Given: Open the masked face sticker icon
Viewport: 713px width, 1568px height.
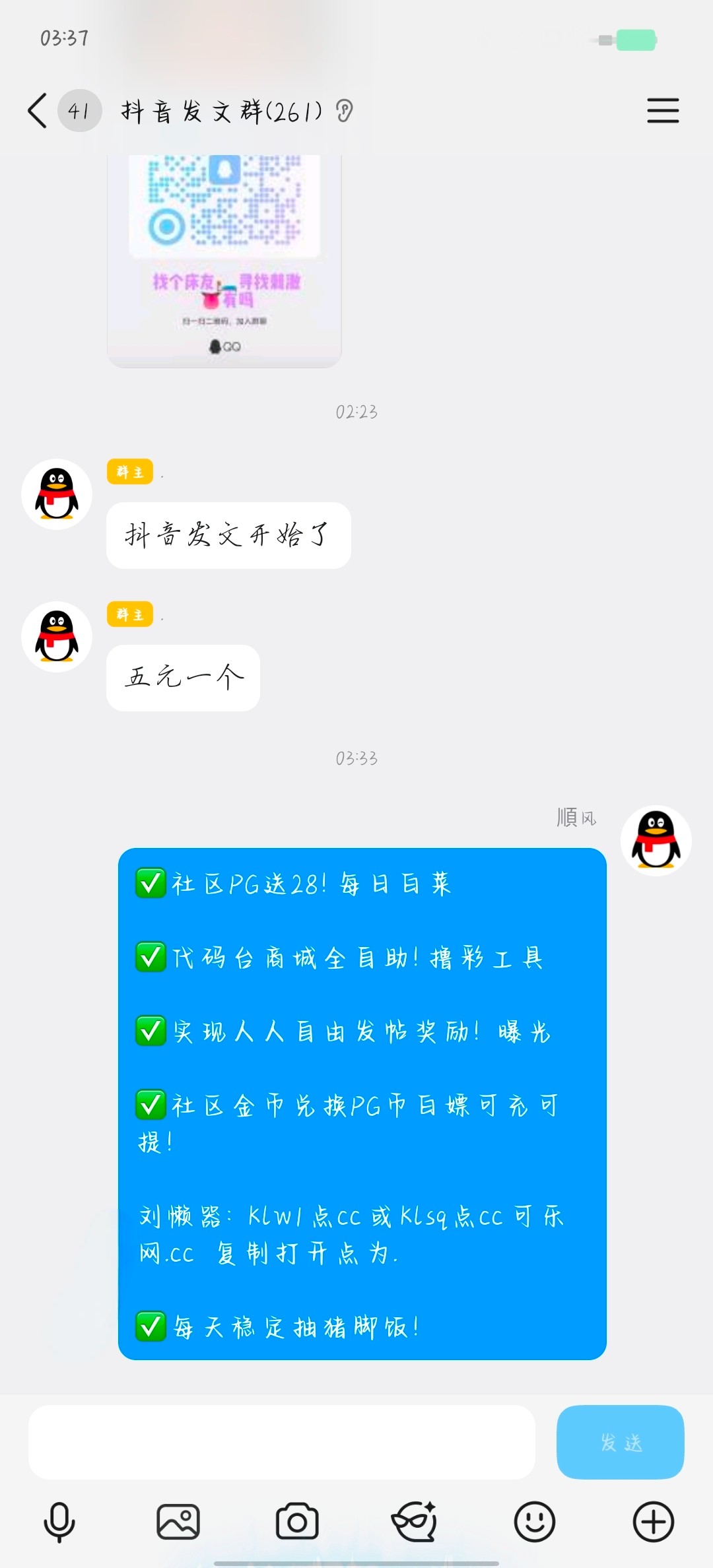Looking at the screenshot, I should 415,1521.
